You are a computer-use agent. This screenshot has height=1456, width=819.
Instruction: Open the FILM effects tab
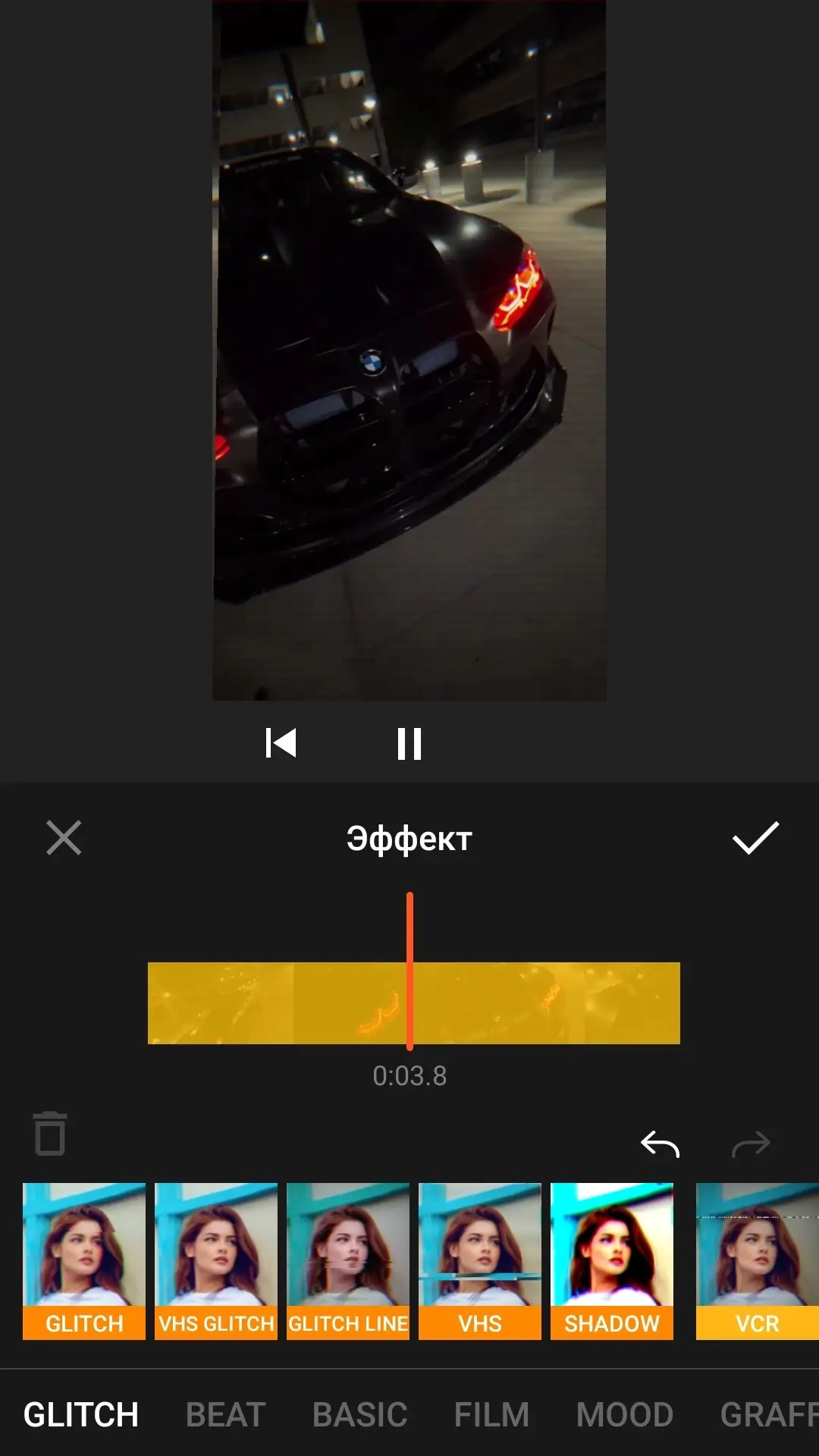[491, 1415]
